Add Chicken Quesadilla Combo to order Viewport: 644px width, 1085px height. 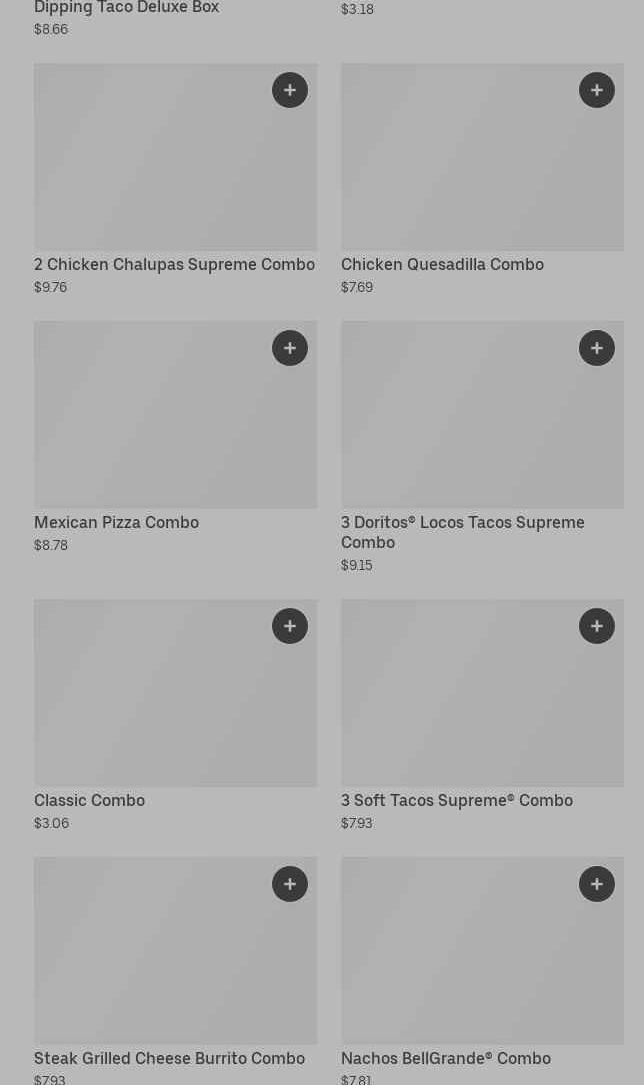(597, 90)
